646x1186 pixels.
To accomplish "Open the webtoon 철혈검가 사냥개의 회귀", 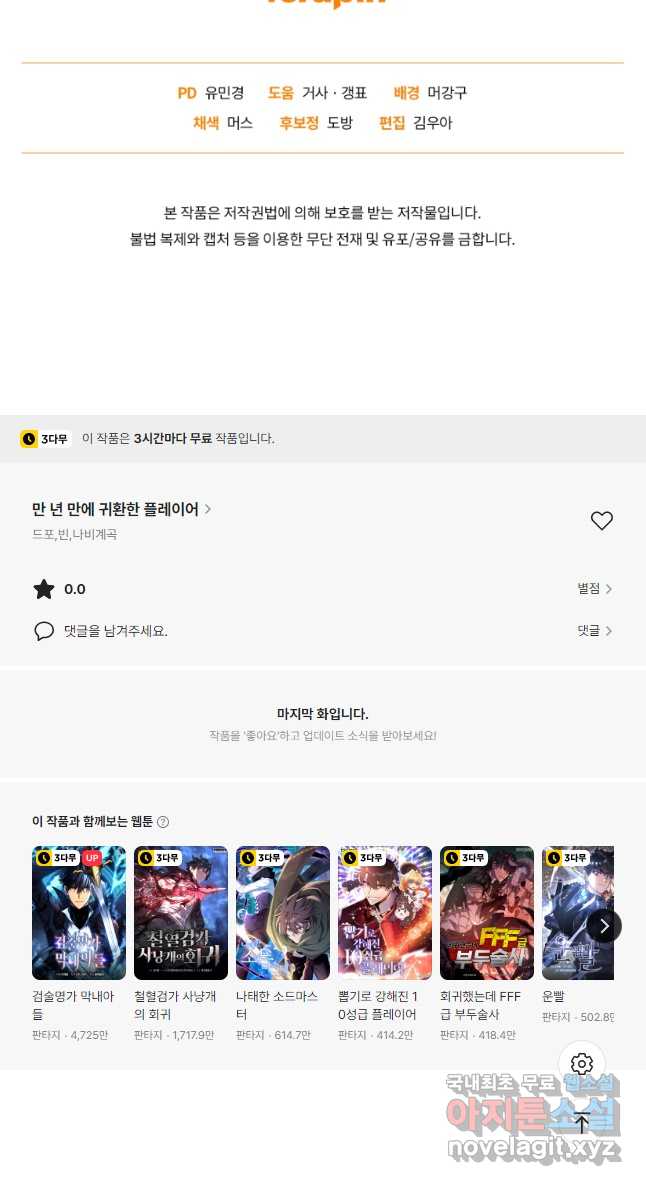I will 181,913.
